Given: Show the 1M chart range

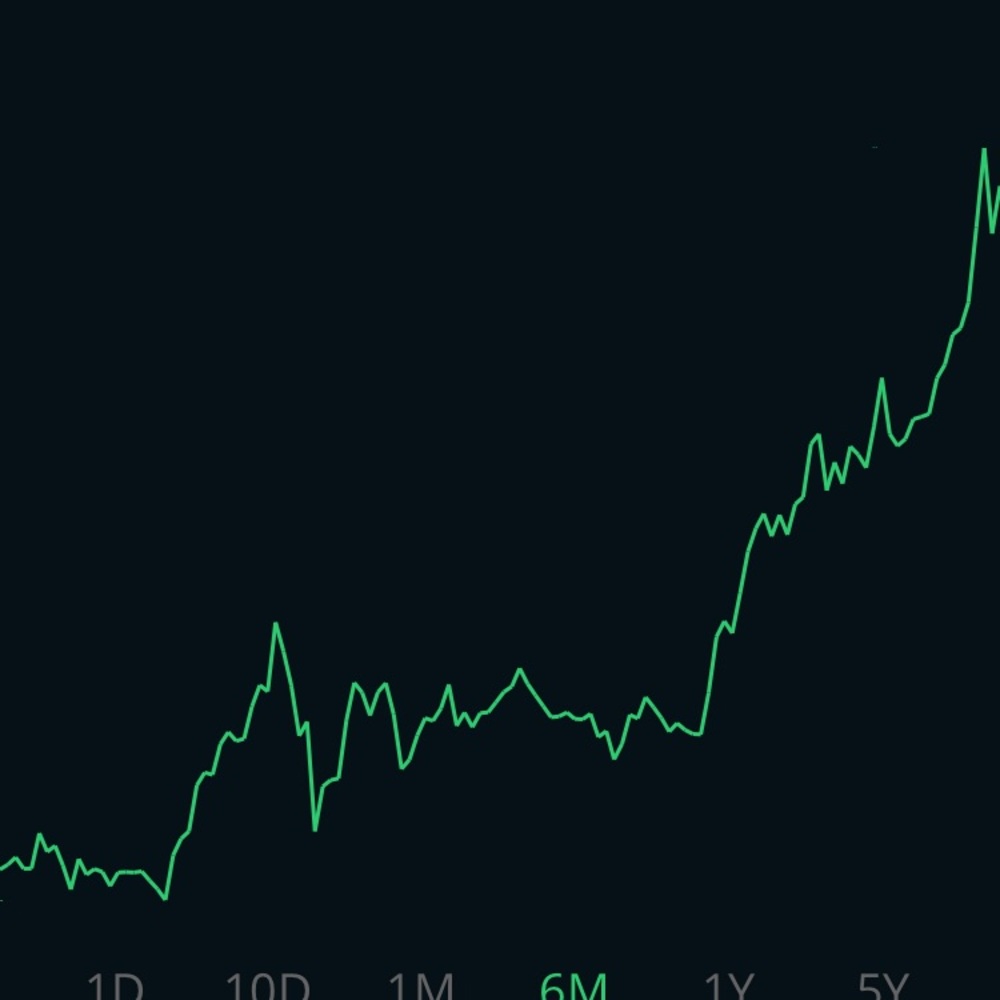Looking at the screenshot, I should [x=421, y=988].
